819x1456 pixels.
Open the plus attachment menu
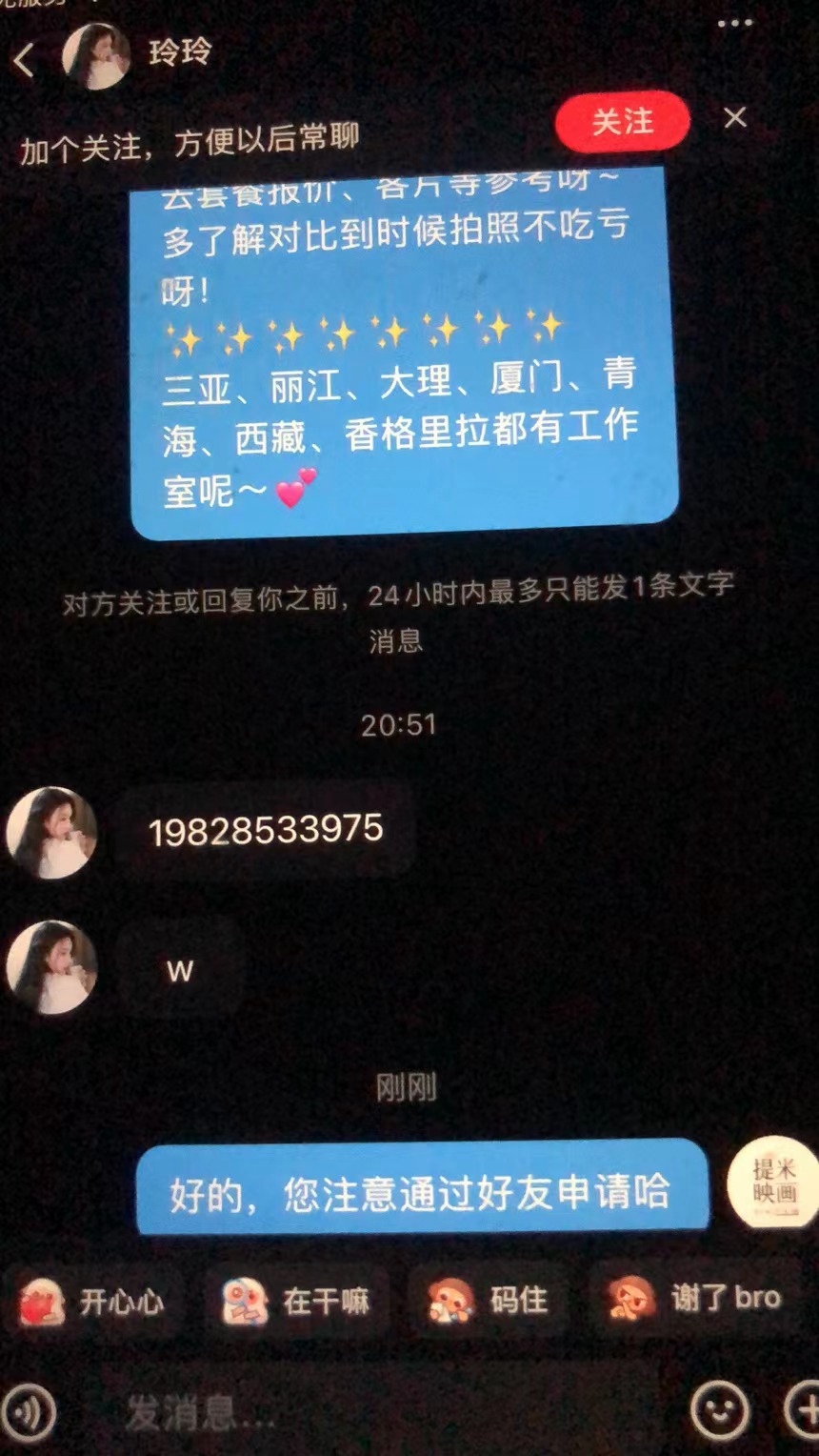pos(802,1411)
